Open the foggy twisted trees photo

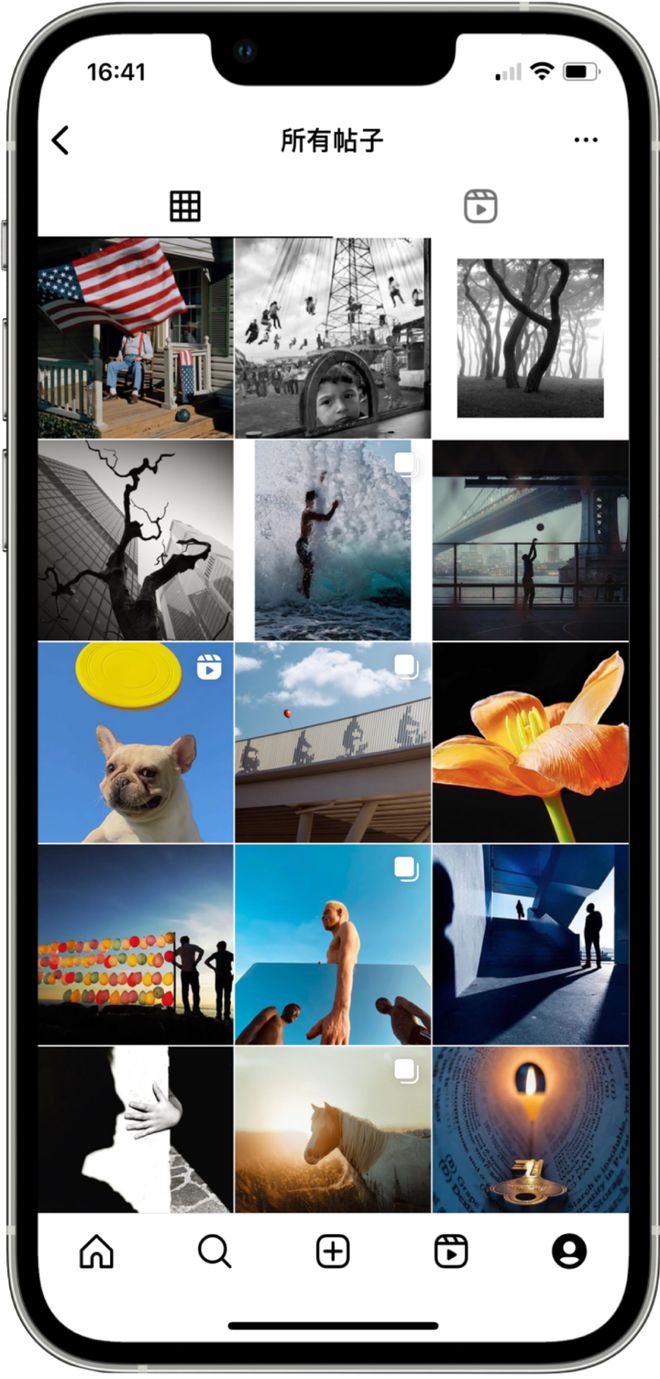coord(531,338)
